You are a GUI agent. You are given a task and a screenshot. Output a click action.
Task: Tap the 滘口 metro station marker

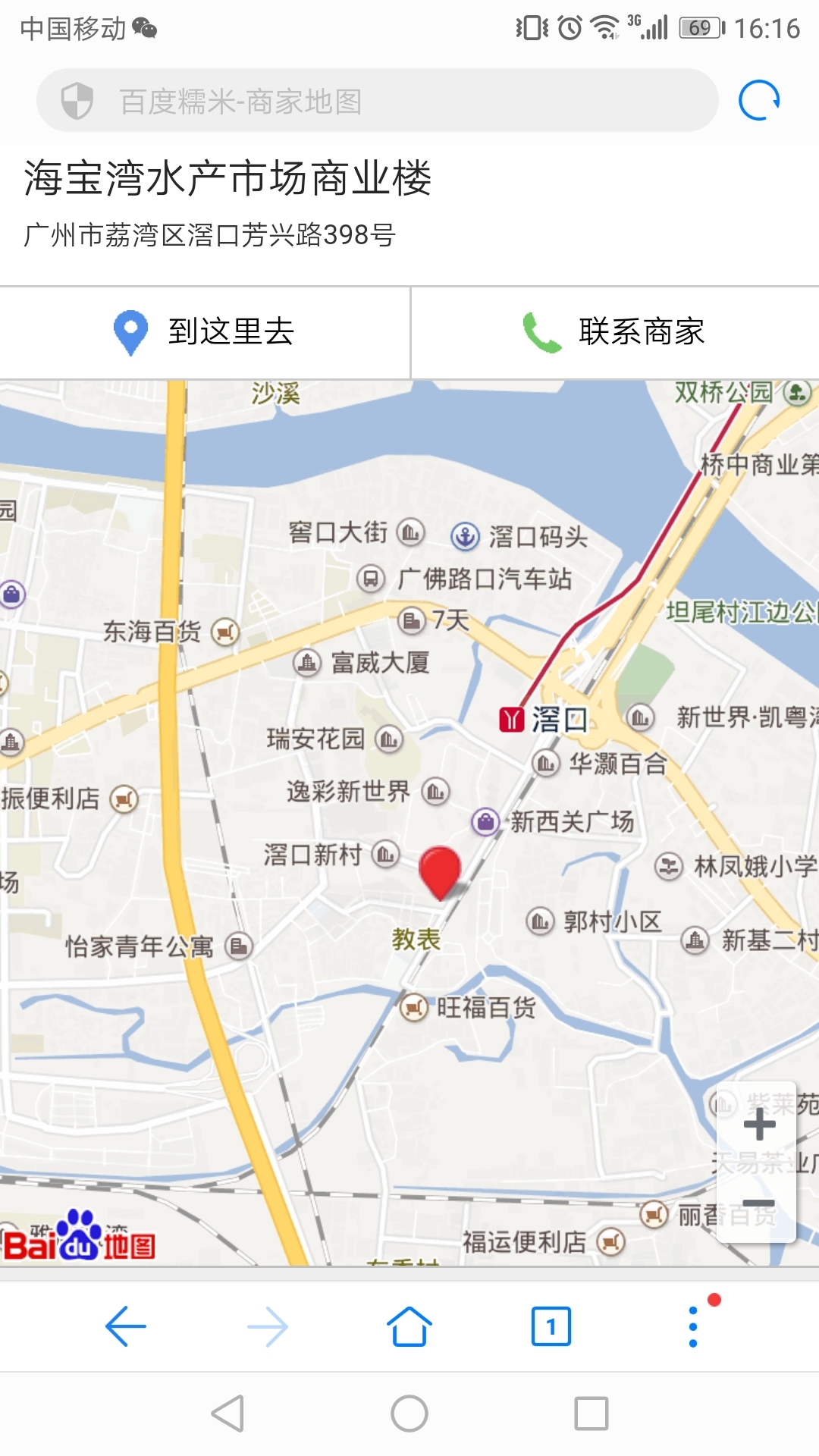click(x=513, y=719)
